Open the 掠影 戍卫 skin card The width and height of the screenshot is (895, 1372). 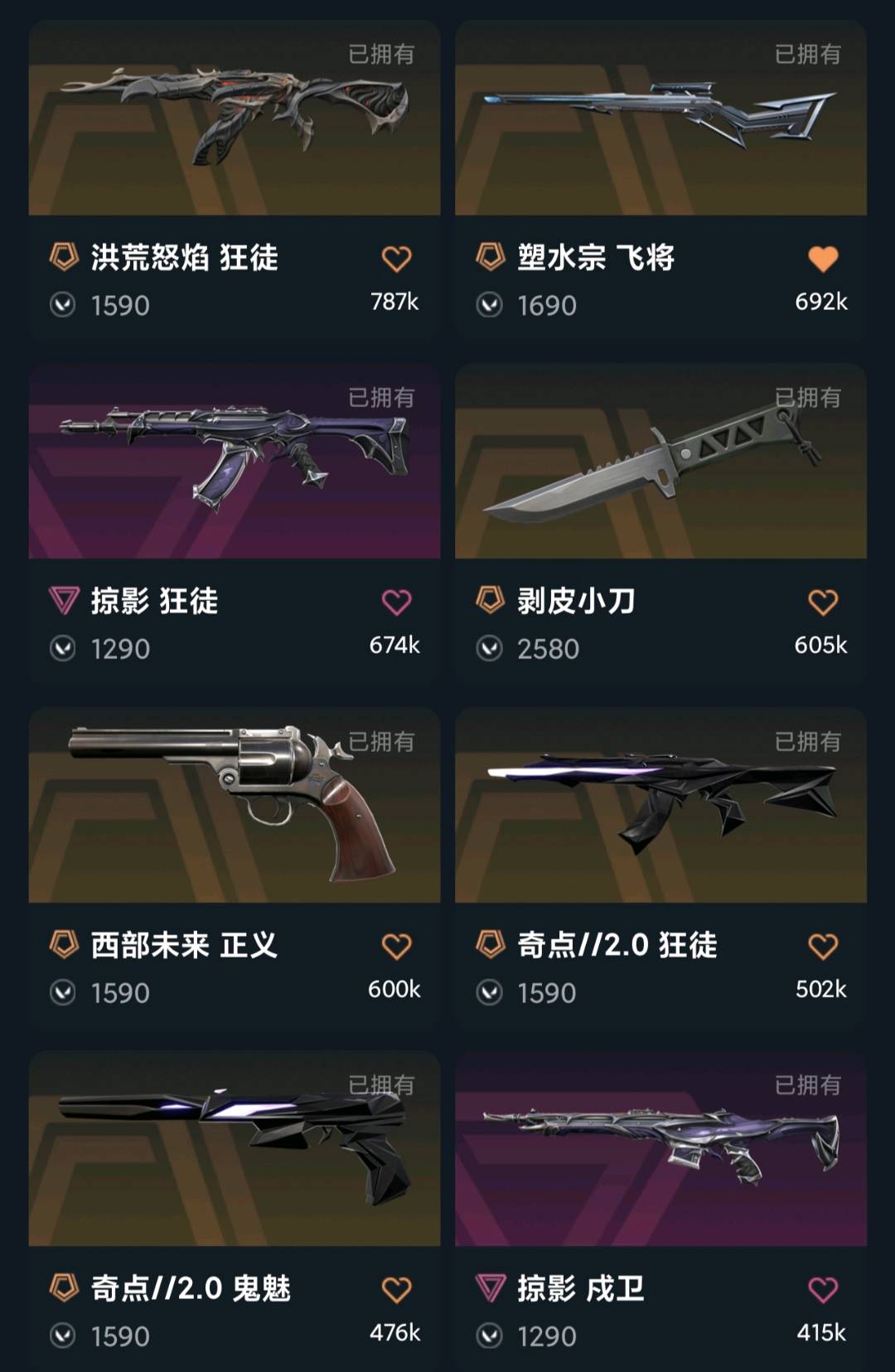click(x=660, y=1148)
